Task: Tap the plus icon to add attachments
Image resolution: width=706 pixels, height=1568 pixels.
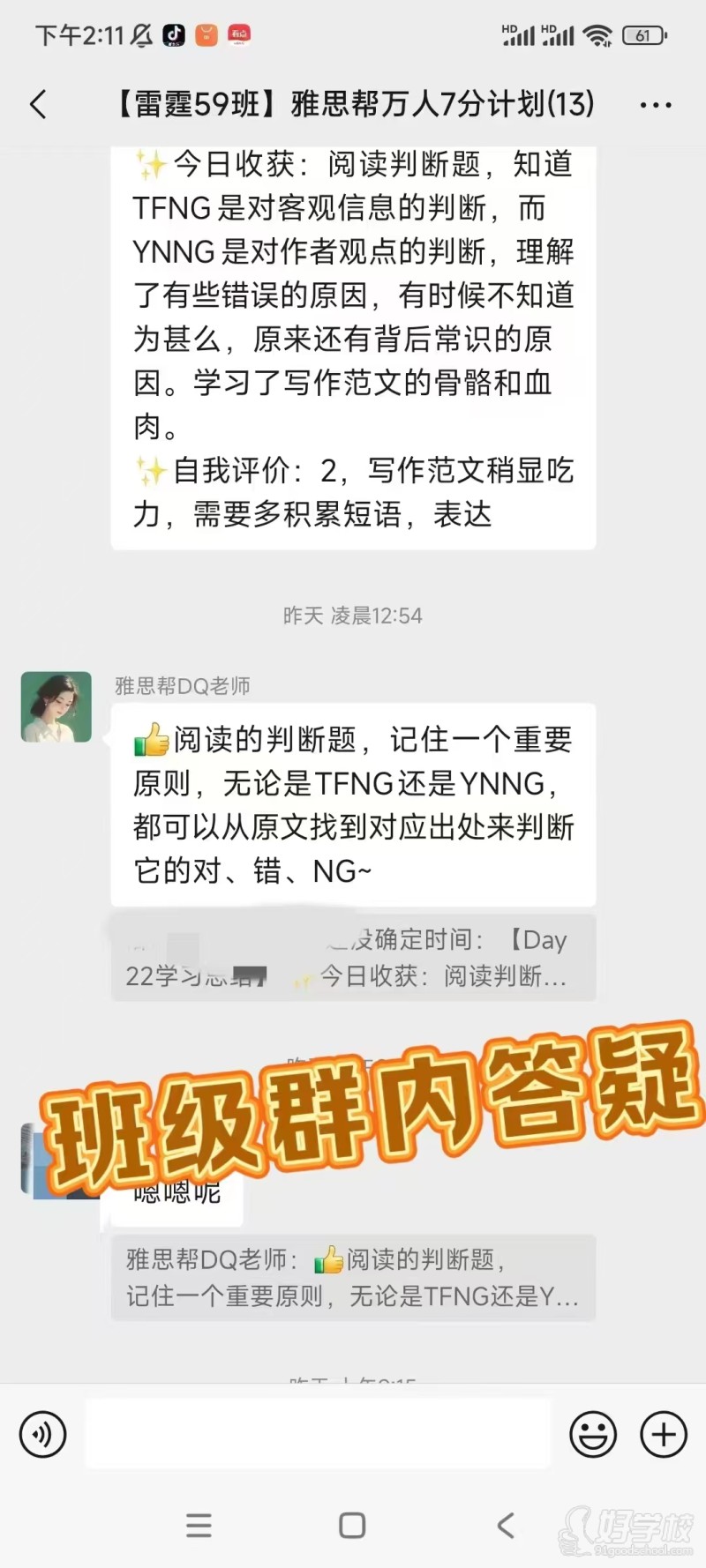Action: pos(662,1434)
